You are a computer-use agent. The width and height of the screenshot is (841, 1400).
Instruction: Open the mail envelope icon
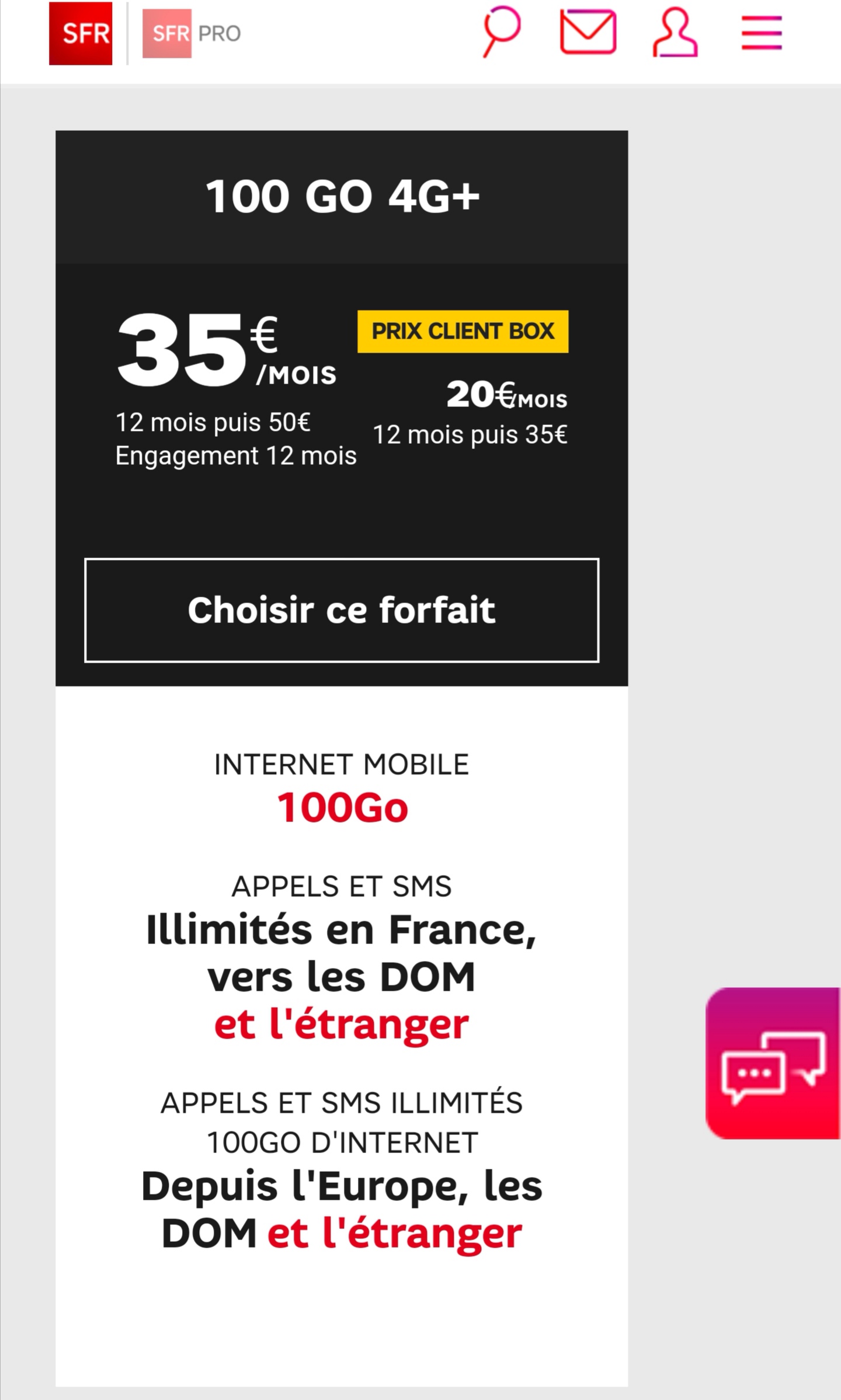[x=588, y=32]
